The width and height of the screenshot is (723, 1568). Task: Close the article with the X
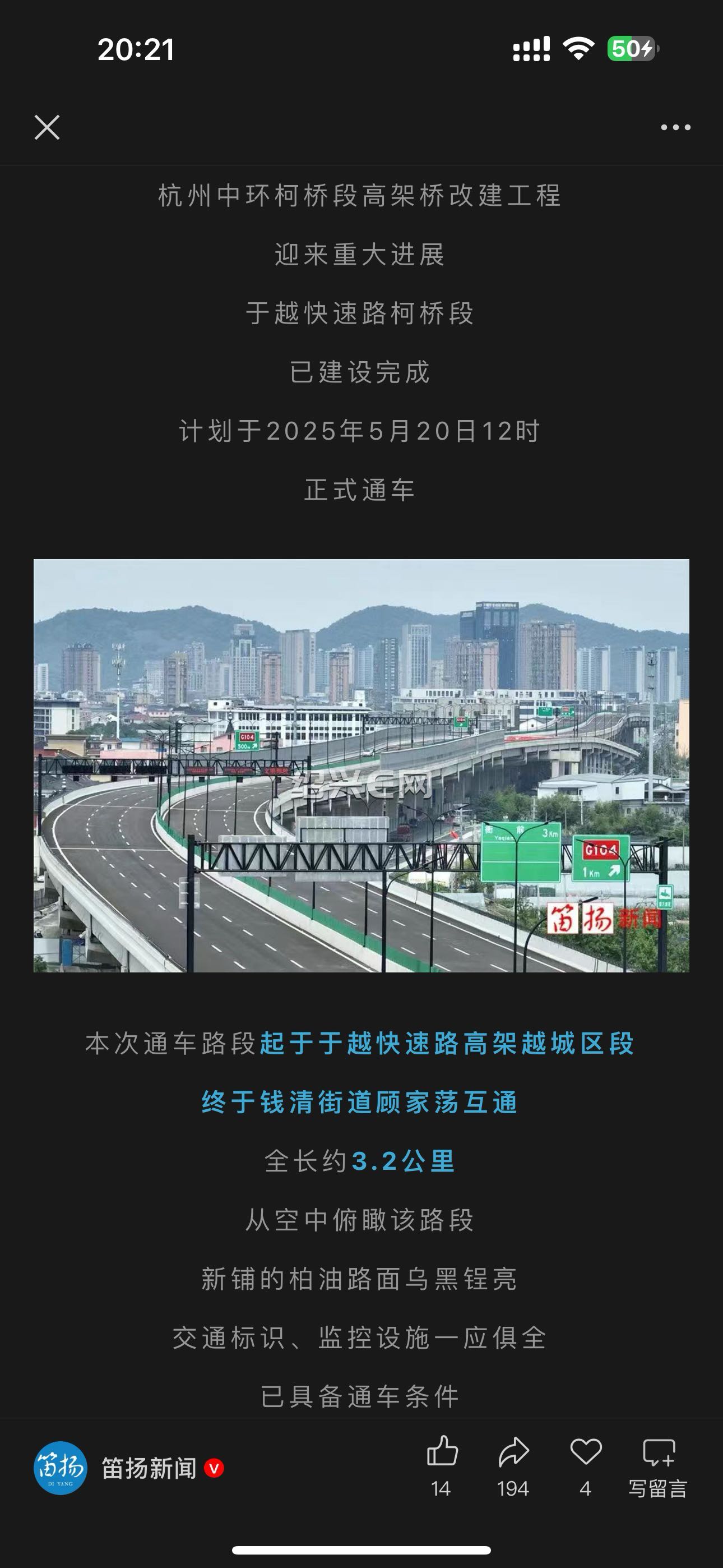(47, 127)
